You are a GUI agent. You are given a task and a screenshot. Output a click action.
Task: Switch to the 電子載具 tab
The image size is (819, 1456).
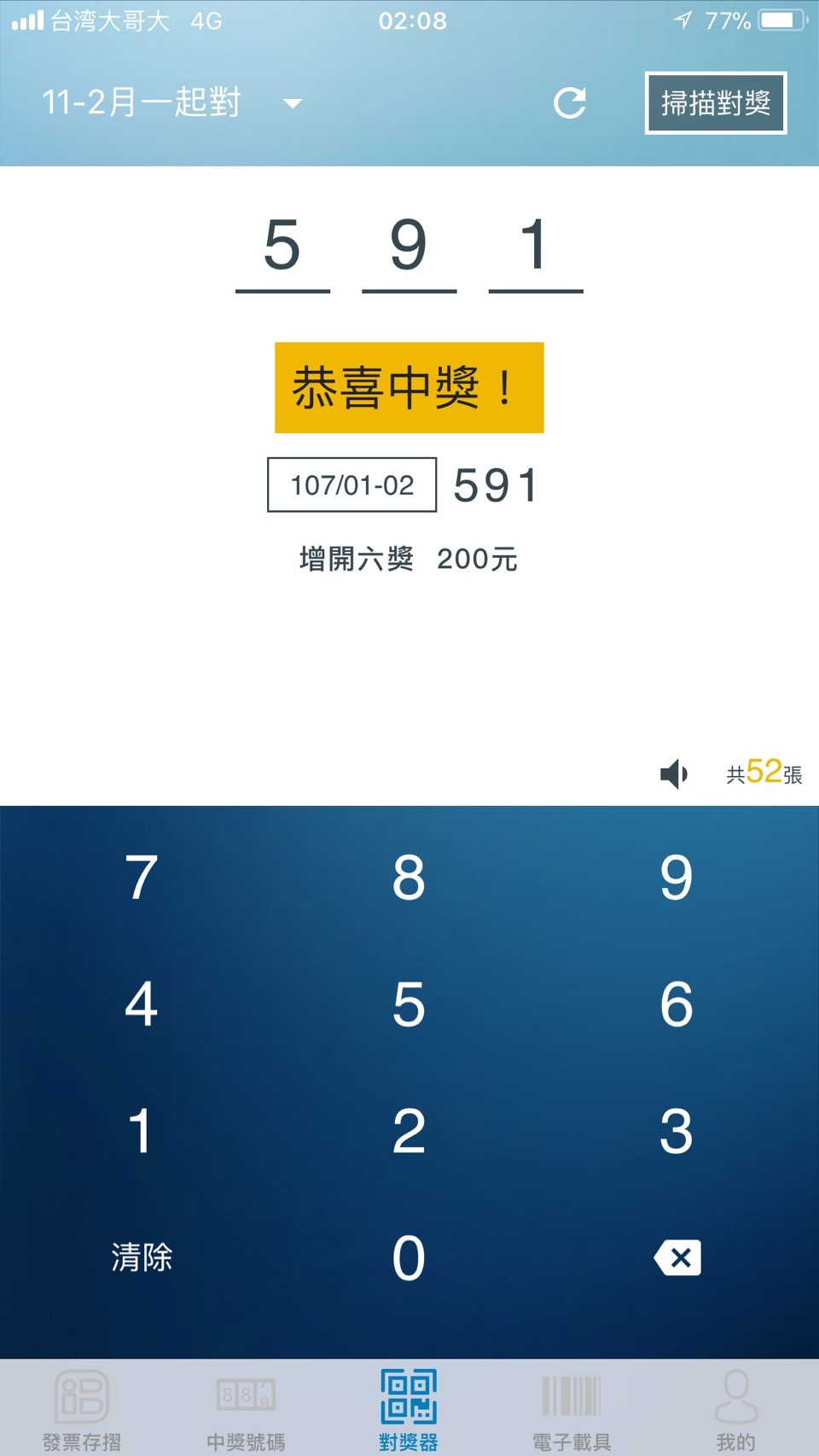click(x=572, y=1409)
